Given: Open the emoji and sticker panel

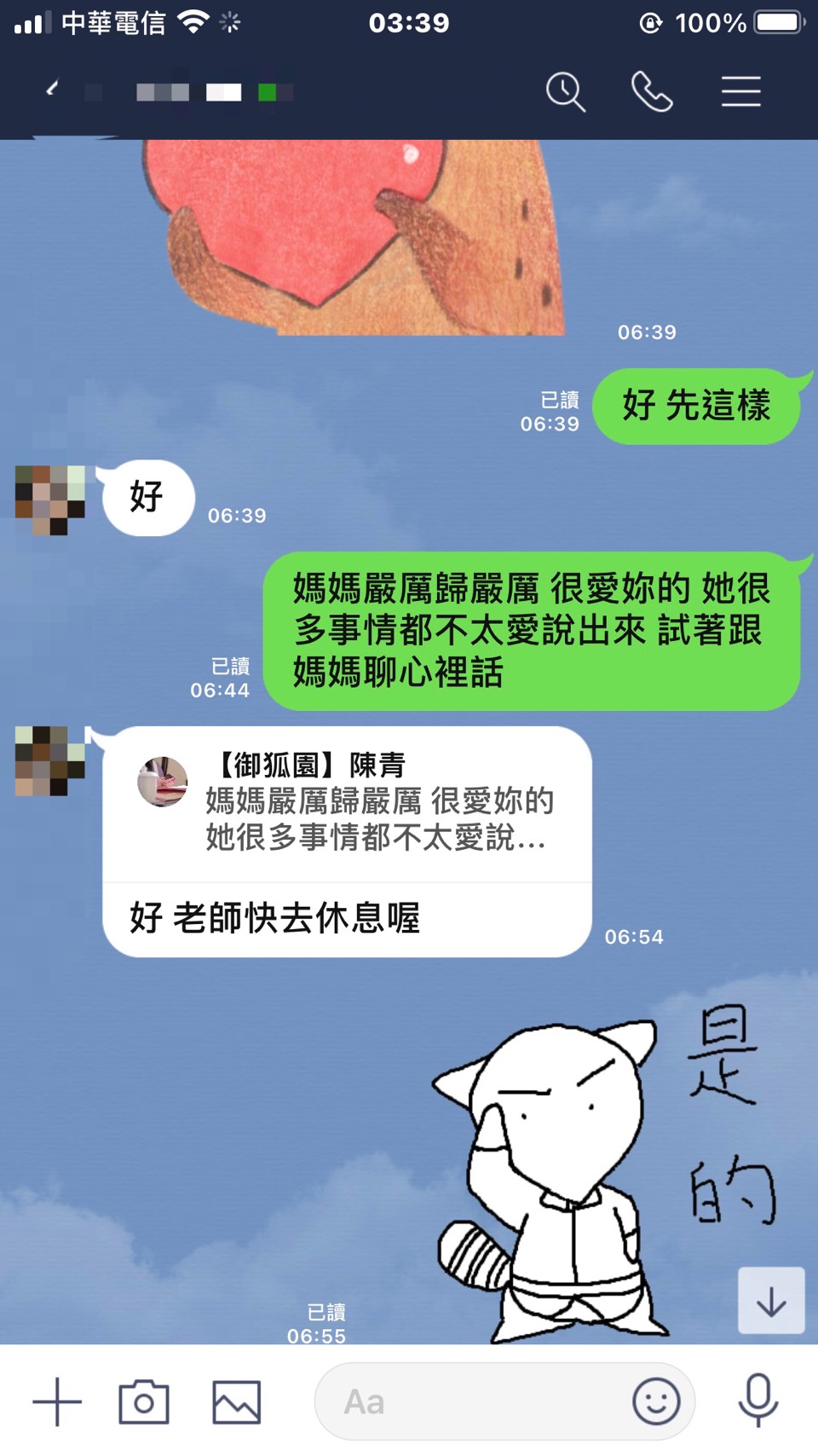Looking at the screenshot, I should tap(656, 1401).
